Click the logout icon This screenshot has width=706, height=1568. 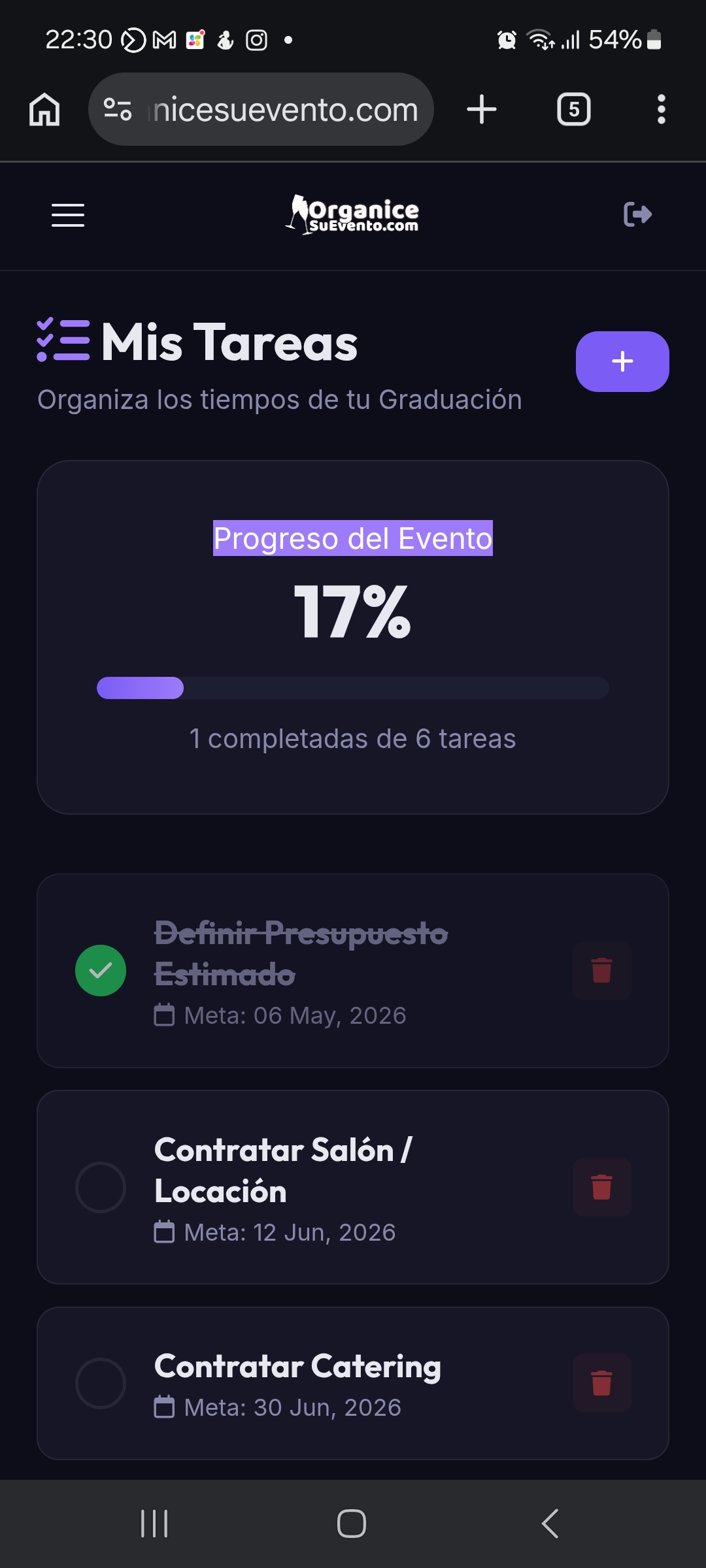pyautogui.click(x=637, y=214)
